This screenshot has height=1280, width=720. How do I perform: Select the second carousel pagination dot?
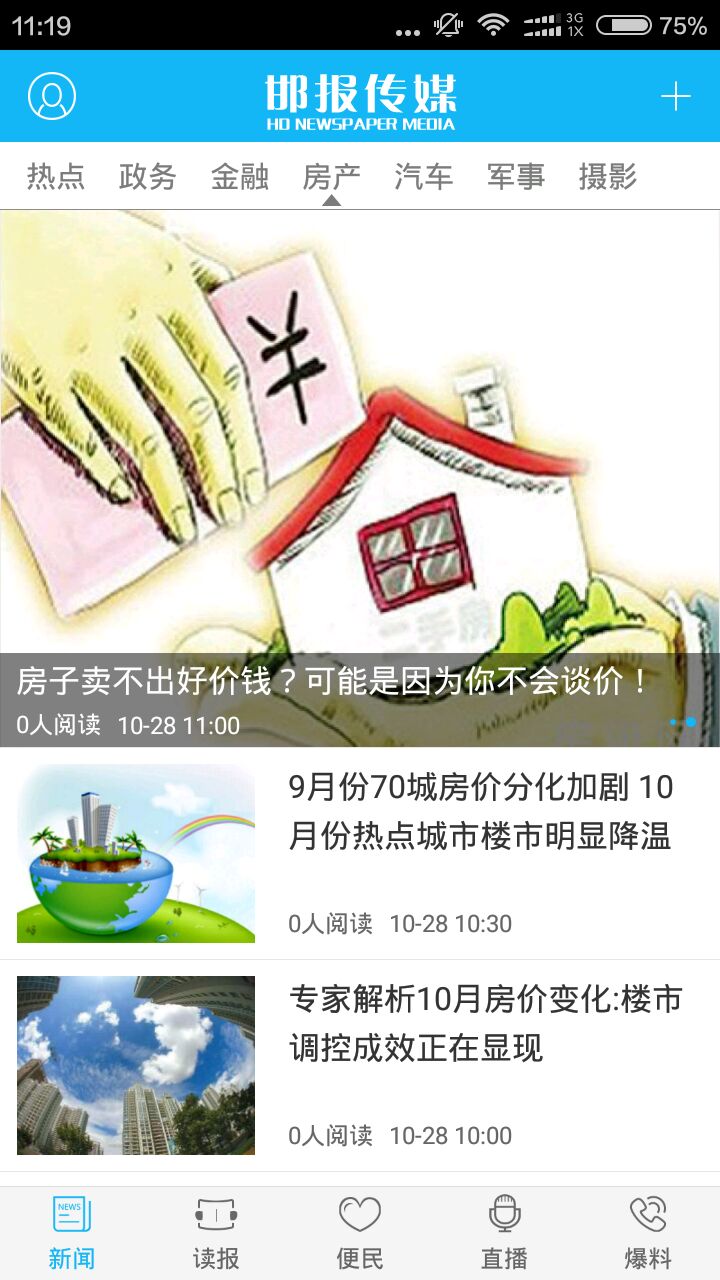(x=691, y=721)
